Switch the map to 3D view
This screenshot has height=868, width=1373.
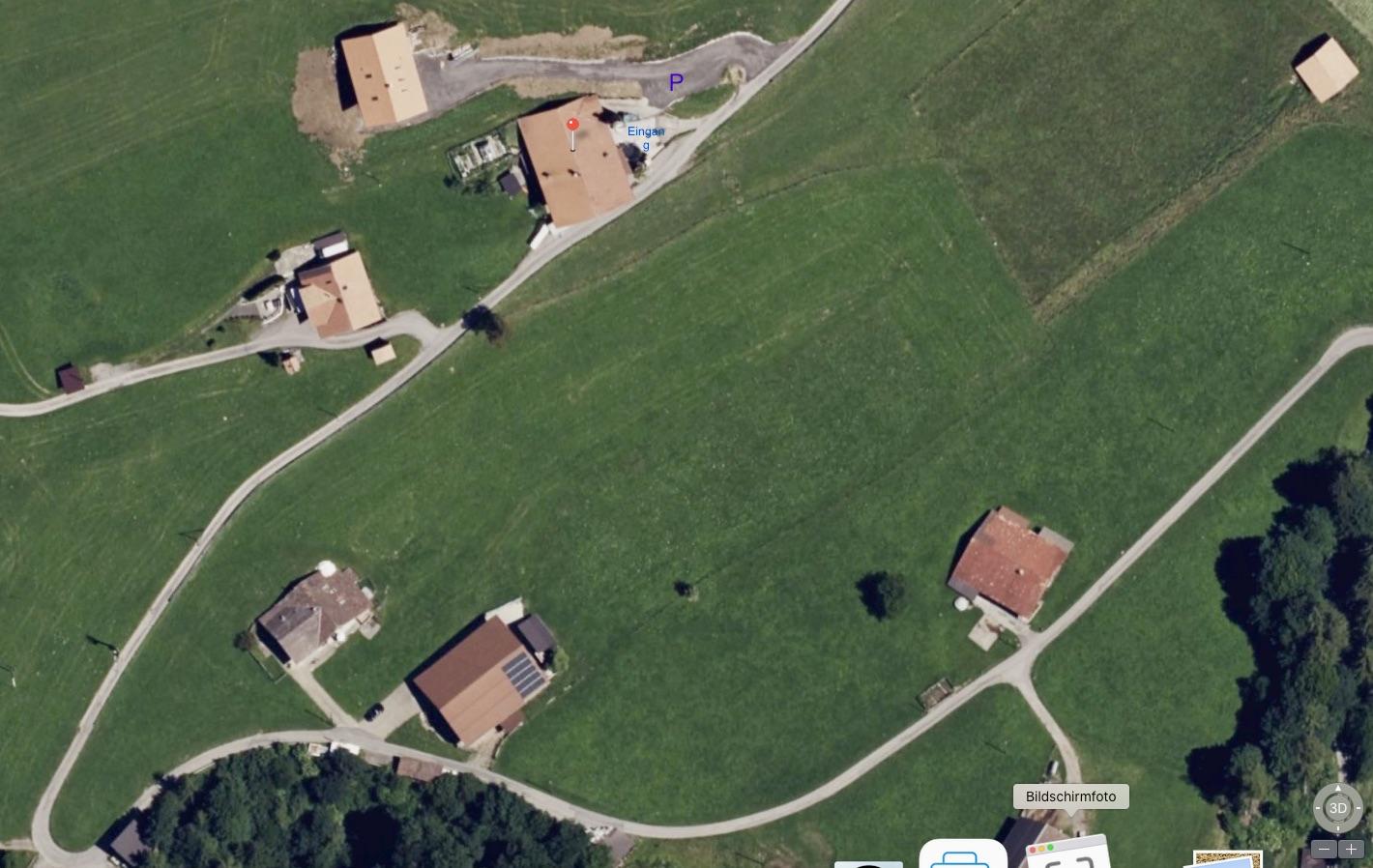click(1338, 808)
